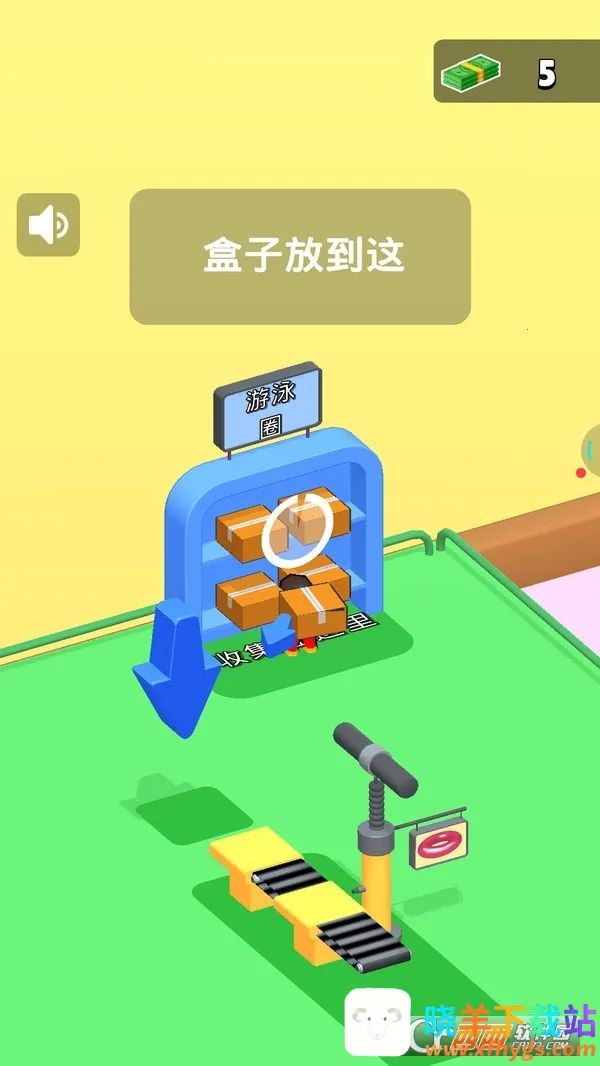This screenshot has width=600, height=1066.
Task: Mute the game sound
Action: click(48, 225)
